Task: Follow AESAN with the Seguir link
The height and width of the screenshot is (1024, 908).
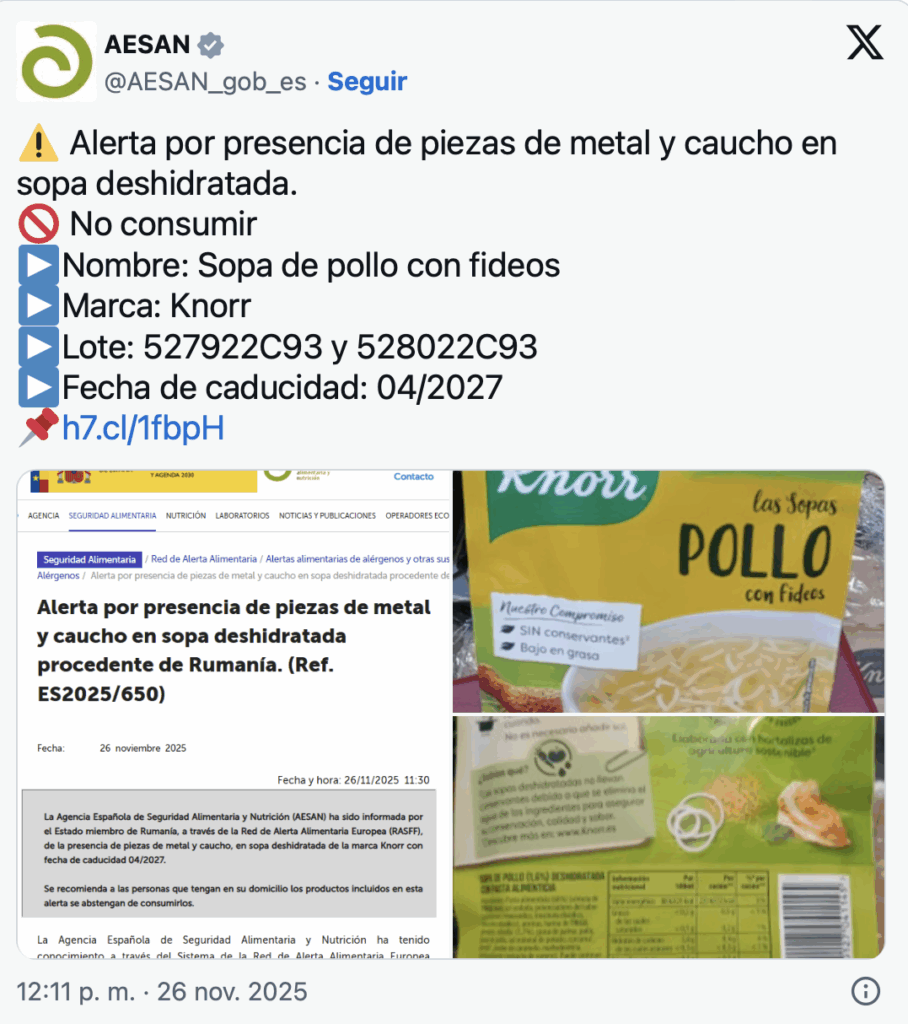Action: (x=367, y=82)
